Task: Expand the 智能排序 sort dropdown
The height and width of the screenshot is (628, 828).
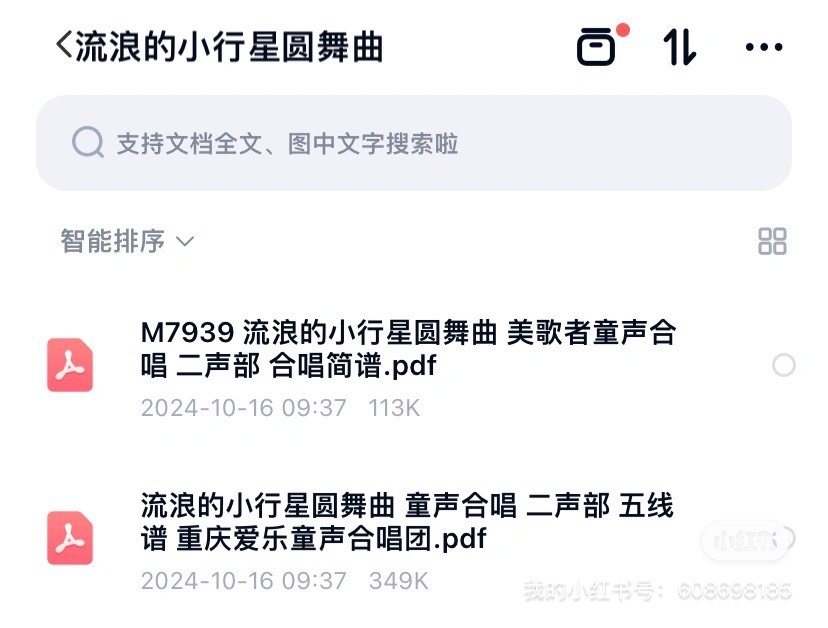Action: (x=127, y=241)
